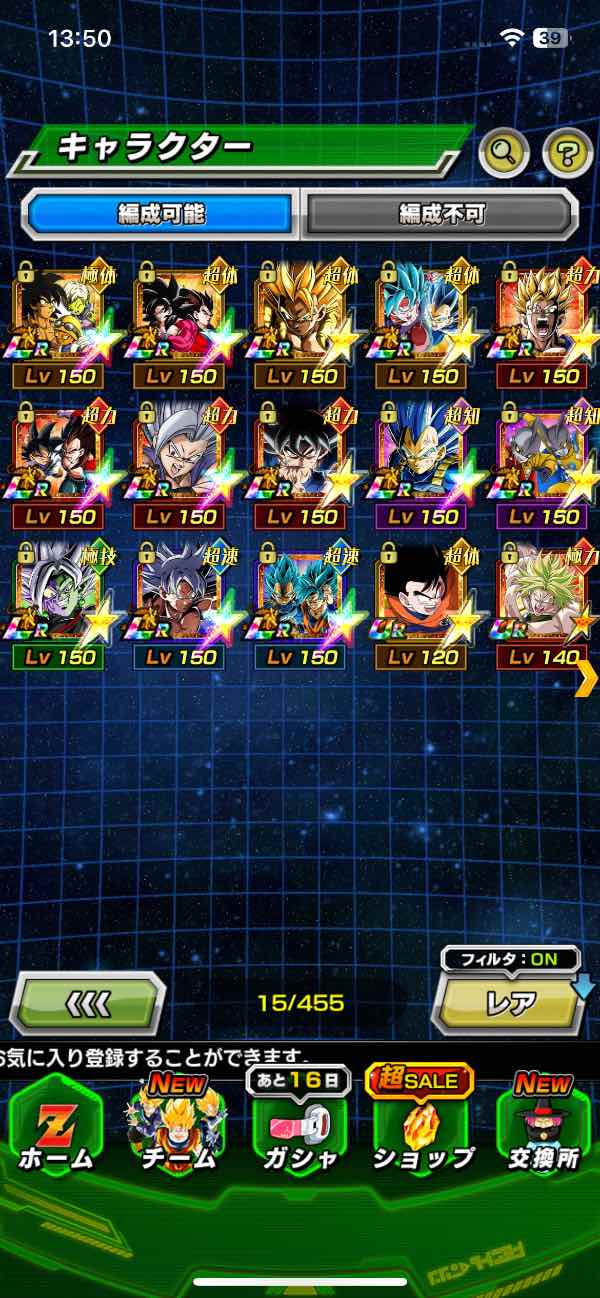Viewport: 600px width, 1298px height.
Task: Go back with the triple arrow button
Action: (87, 1002)
